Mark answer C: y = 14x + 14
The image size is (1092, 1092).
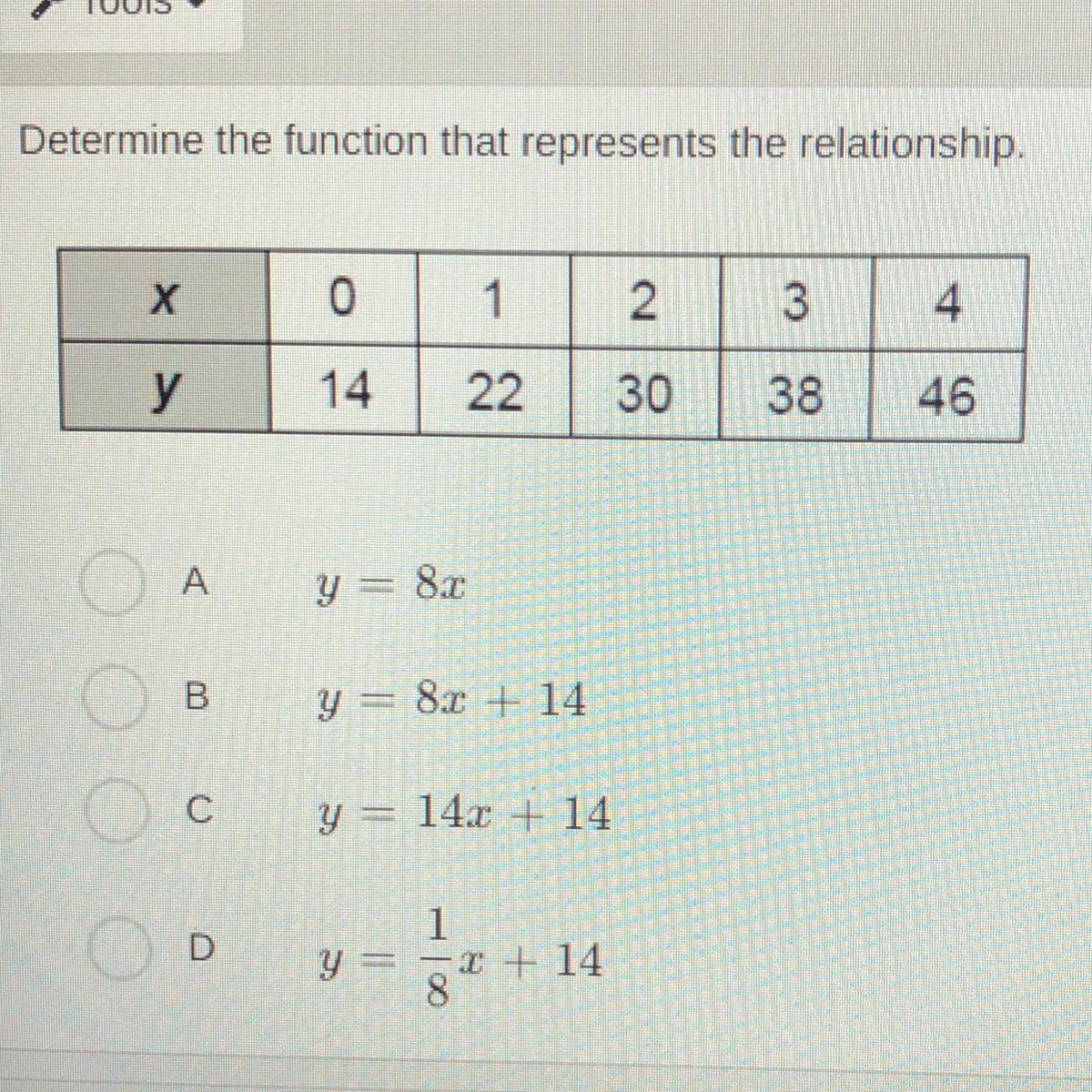[113, 814]
